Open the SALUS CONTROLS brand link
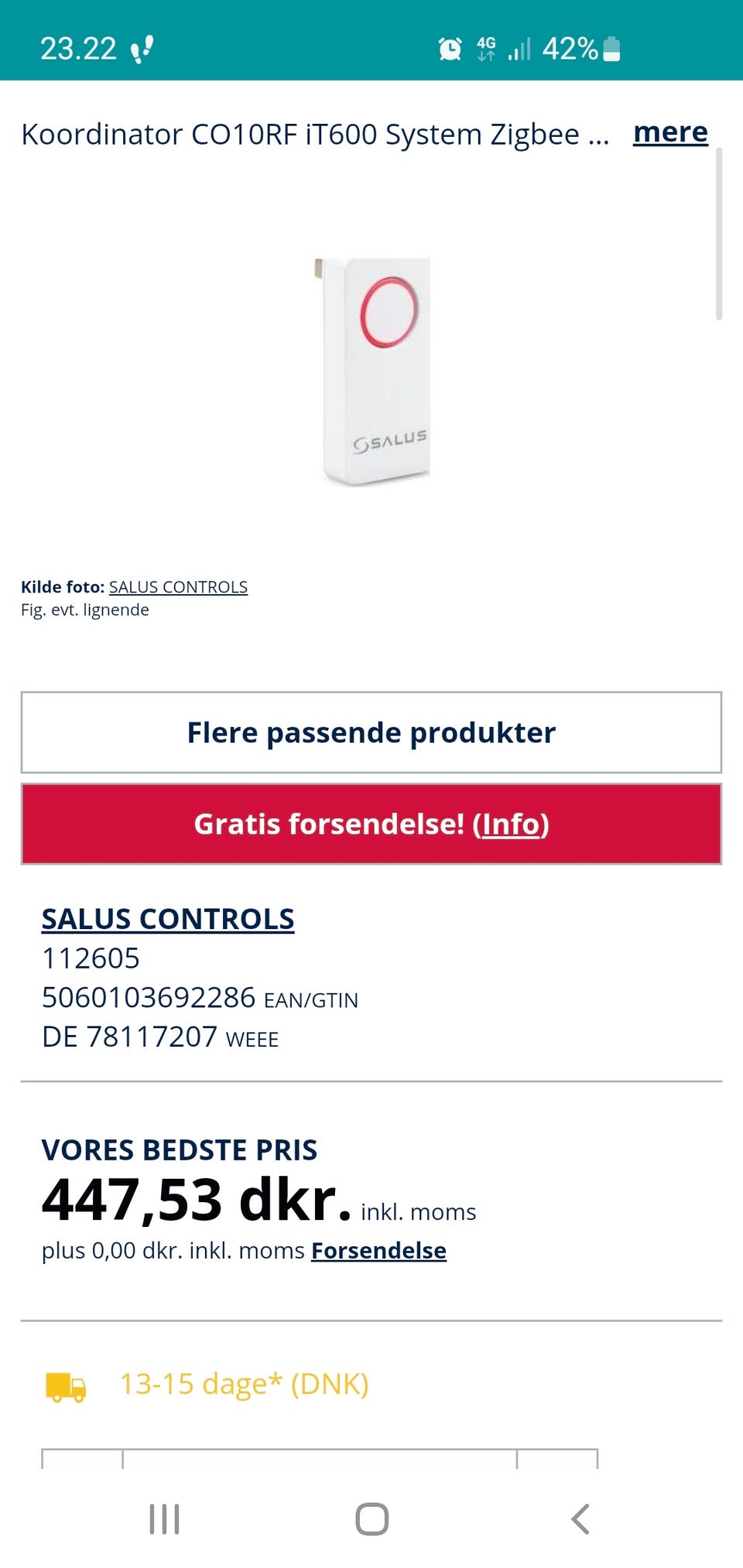743x1568 pixels. point(168,919)
